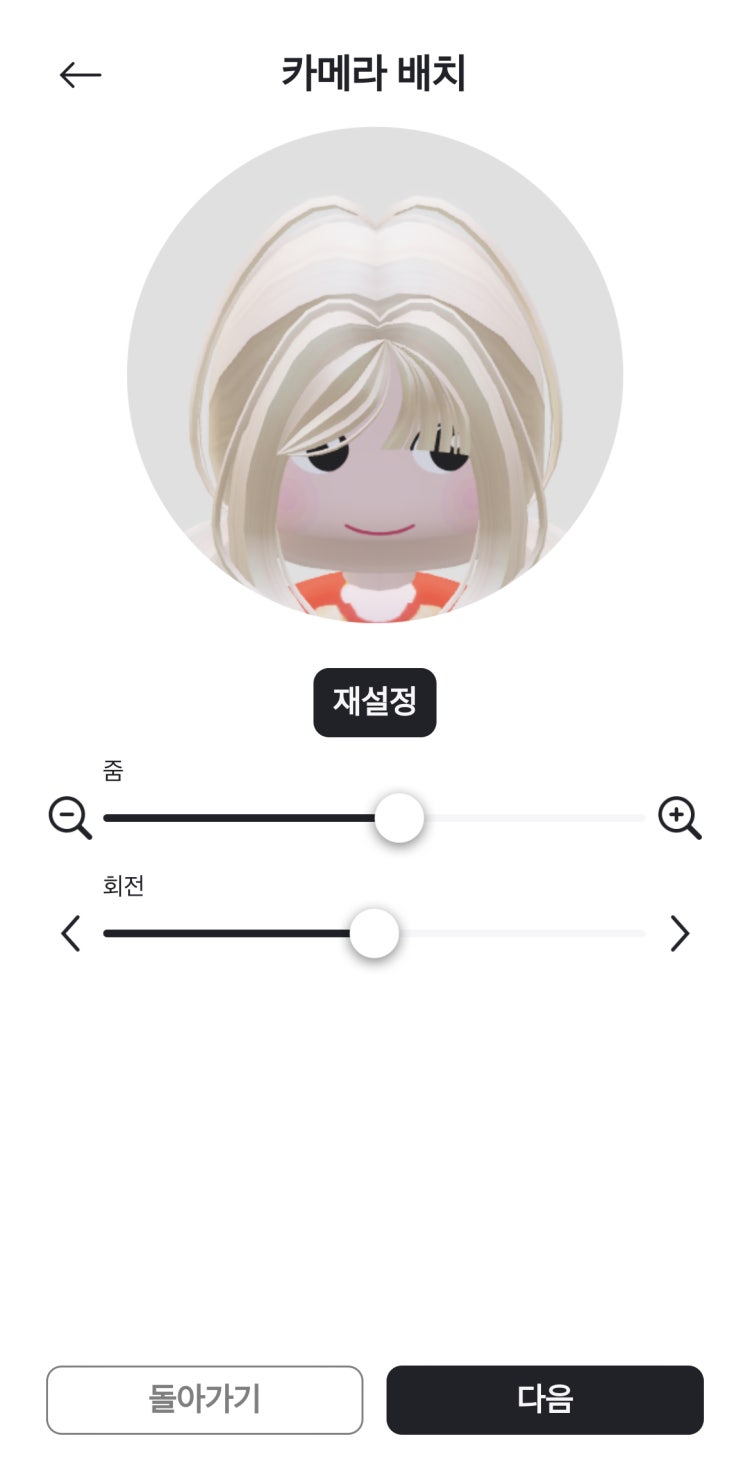The height and width of the screenshot is (1463, 750).
Task: Zoom out with the minus magnifier
Action: pos(70,818)
